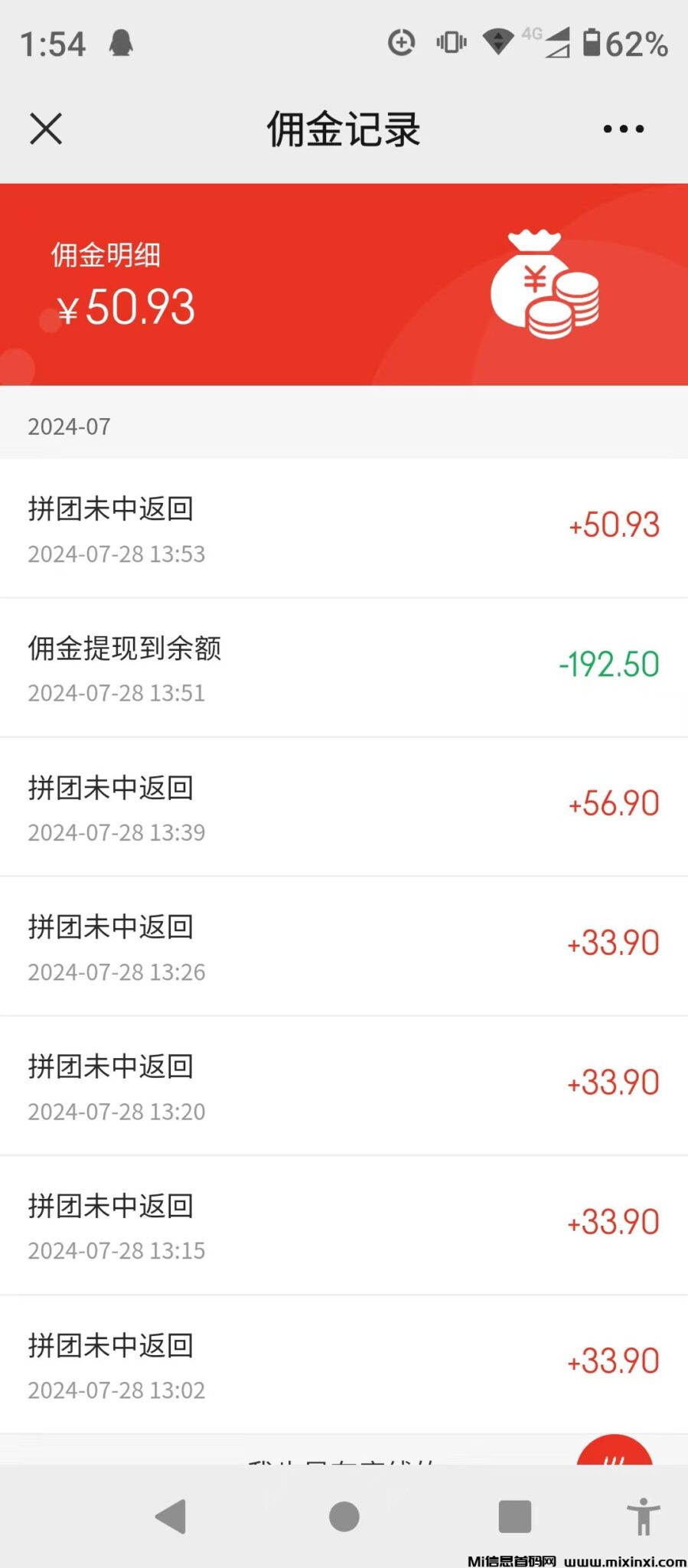This screenshot has width=688, height=1568.
Task: View the -192.50 佣金提现到余额 entry
Action: [x=344, y=668]
